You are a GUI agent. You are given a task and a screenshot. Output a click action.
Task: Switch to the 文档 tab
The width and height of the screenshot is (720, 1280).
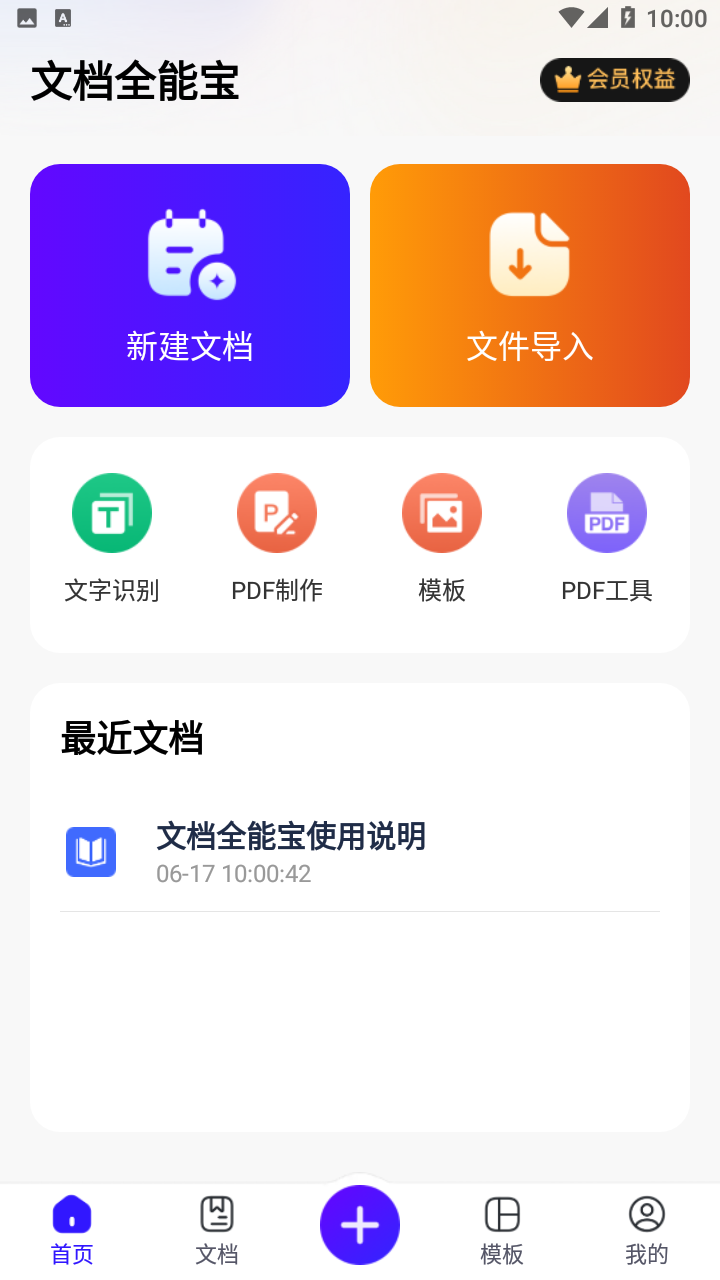click(217, 1231)
